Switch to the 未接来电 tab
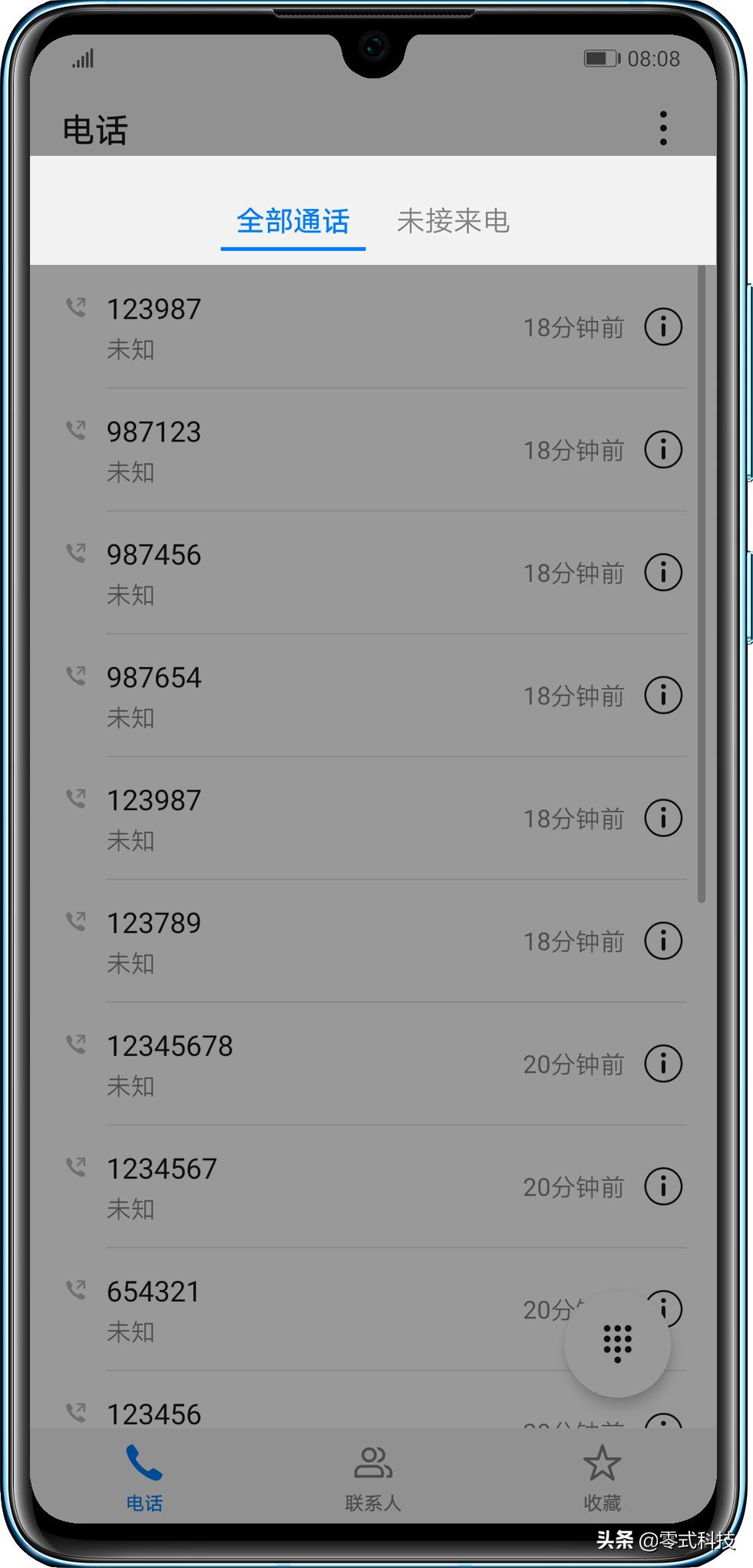 [453, 221]
